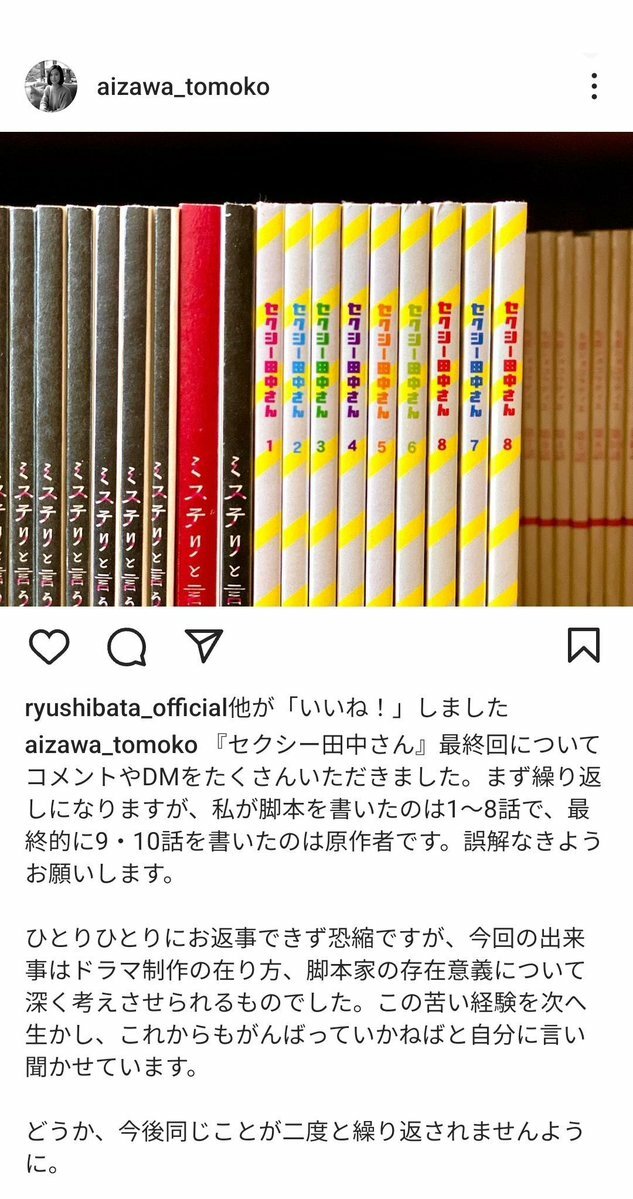
Task: Share this post via paper plane icon
Action: pyautogui.click(x=204, y=646)
